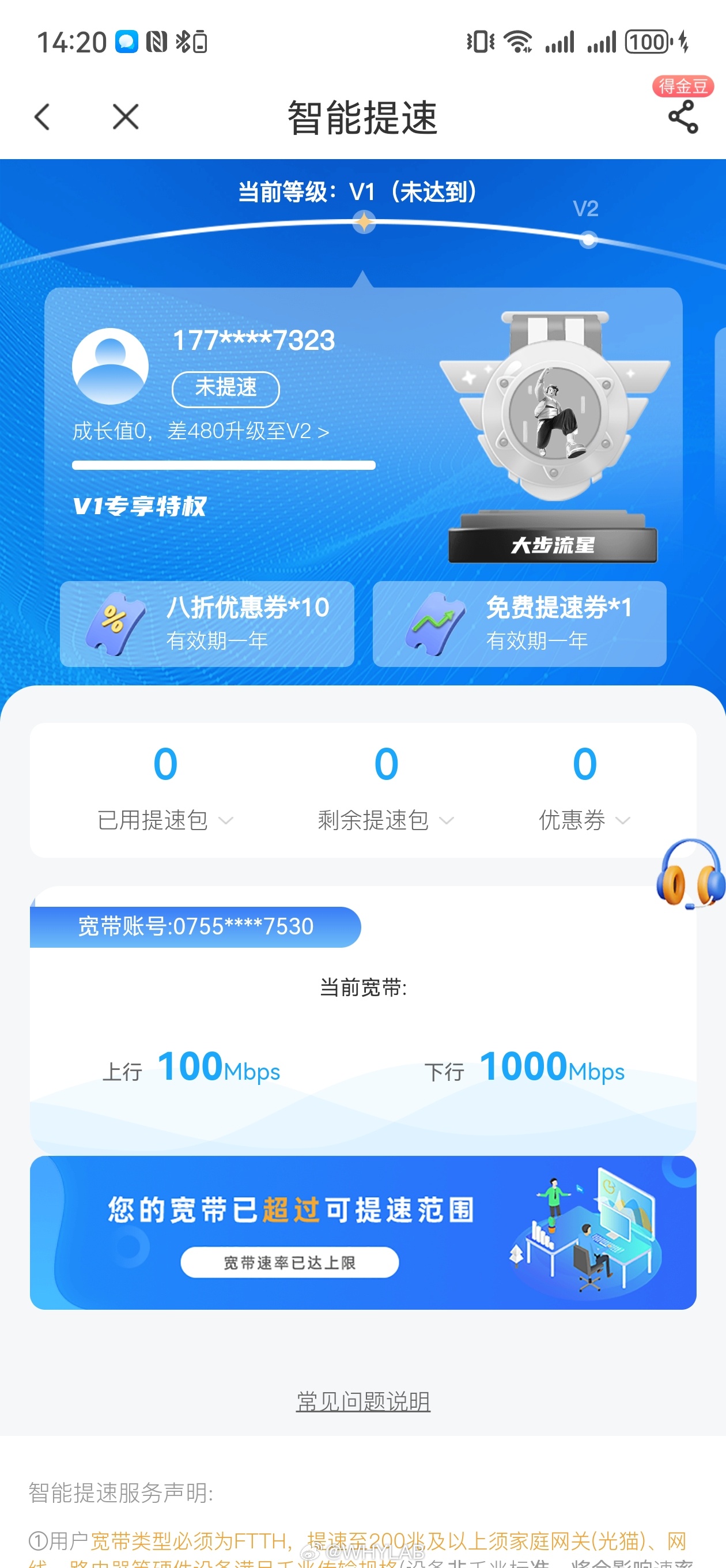
Task: Tap the 未提速 status pill
Action: [x=225, y=388]
